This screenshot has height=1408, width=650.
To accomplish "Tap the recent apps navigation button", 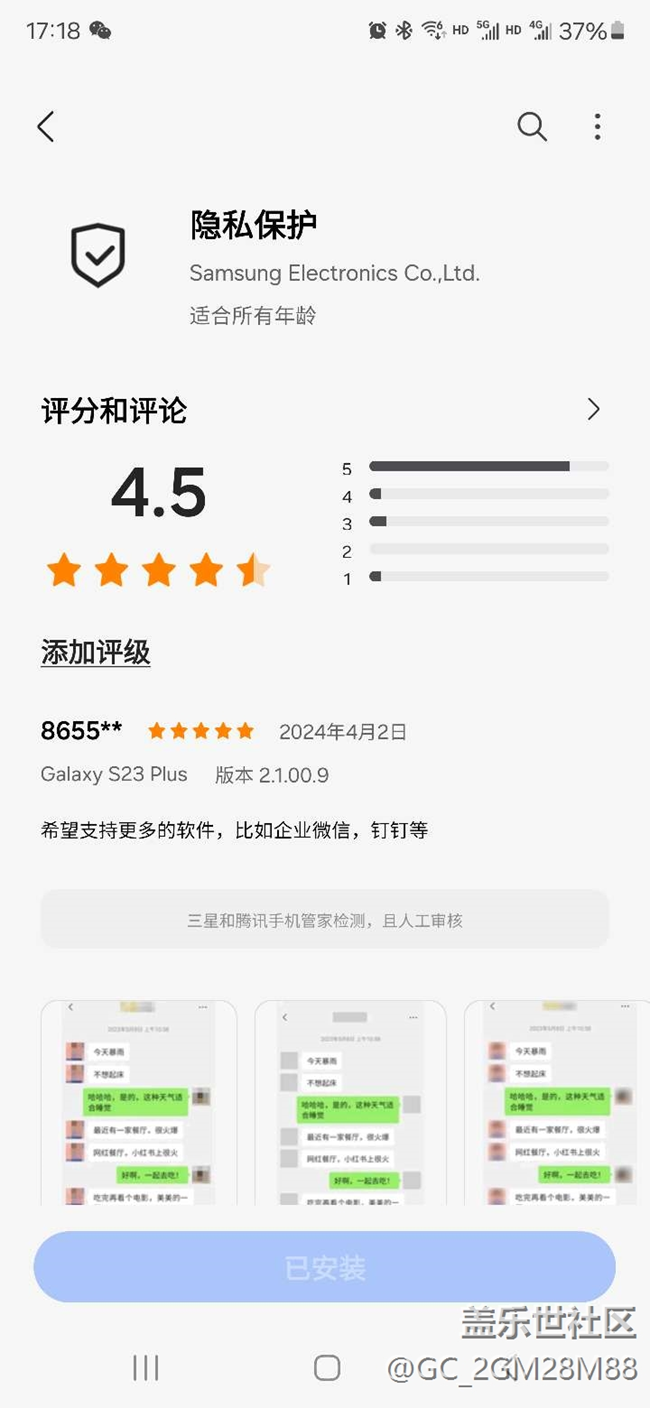I will tap(146, 1368).
